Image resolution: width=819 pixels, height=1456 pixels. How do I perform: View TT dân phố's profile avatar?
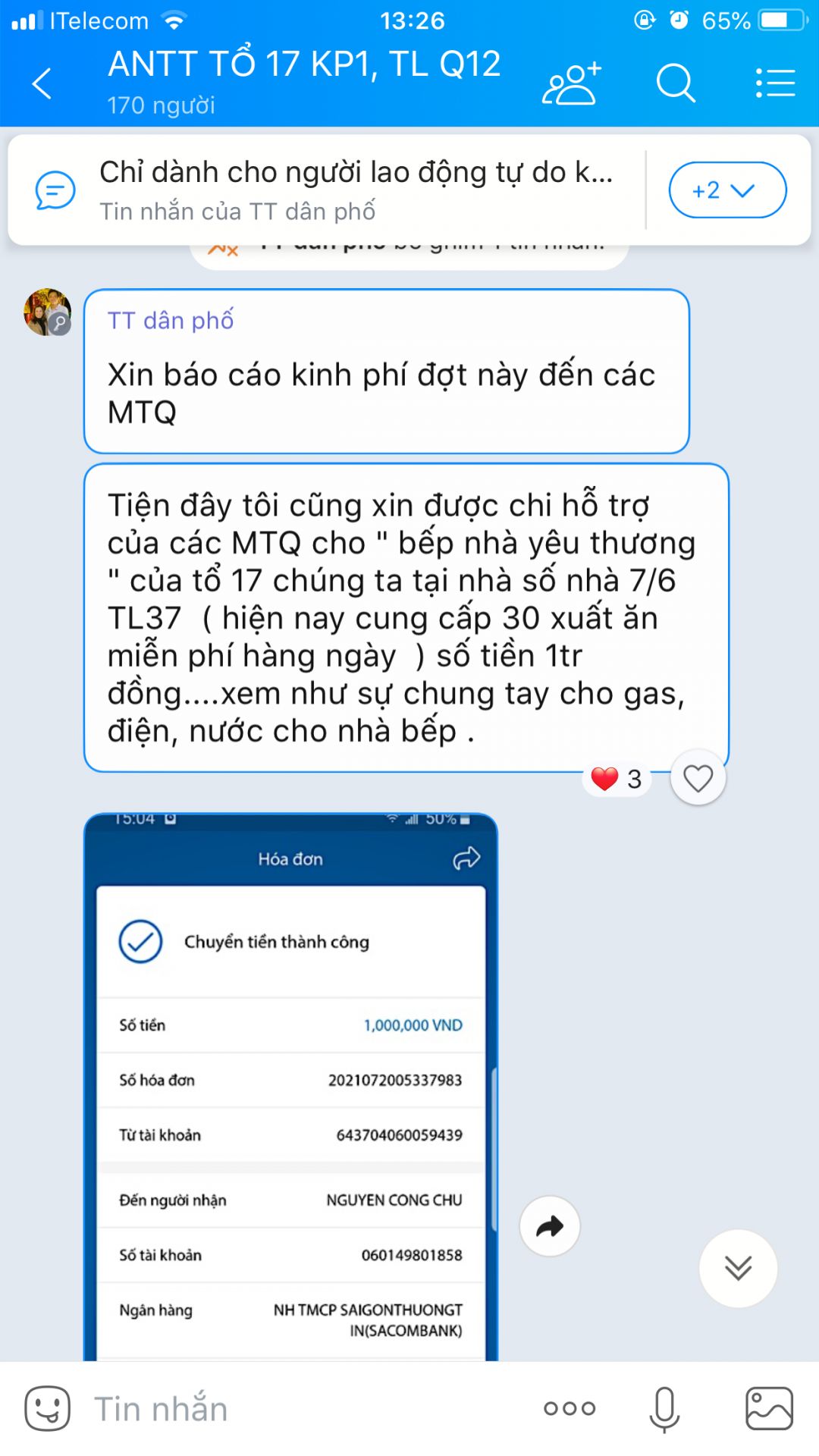(x=47, y=312)
